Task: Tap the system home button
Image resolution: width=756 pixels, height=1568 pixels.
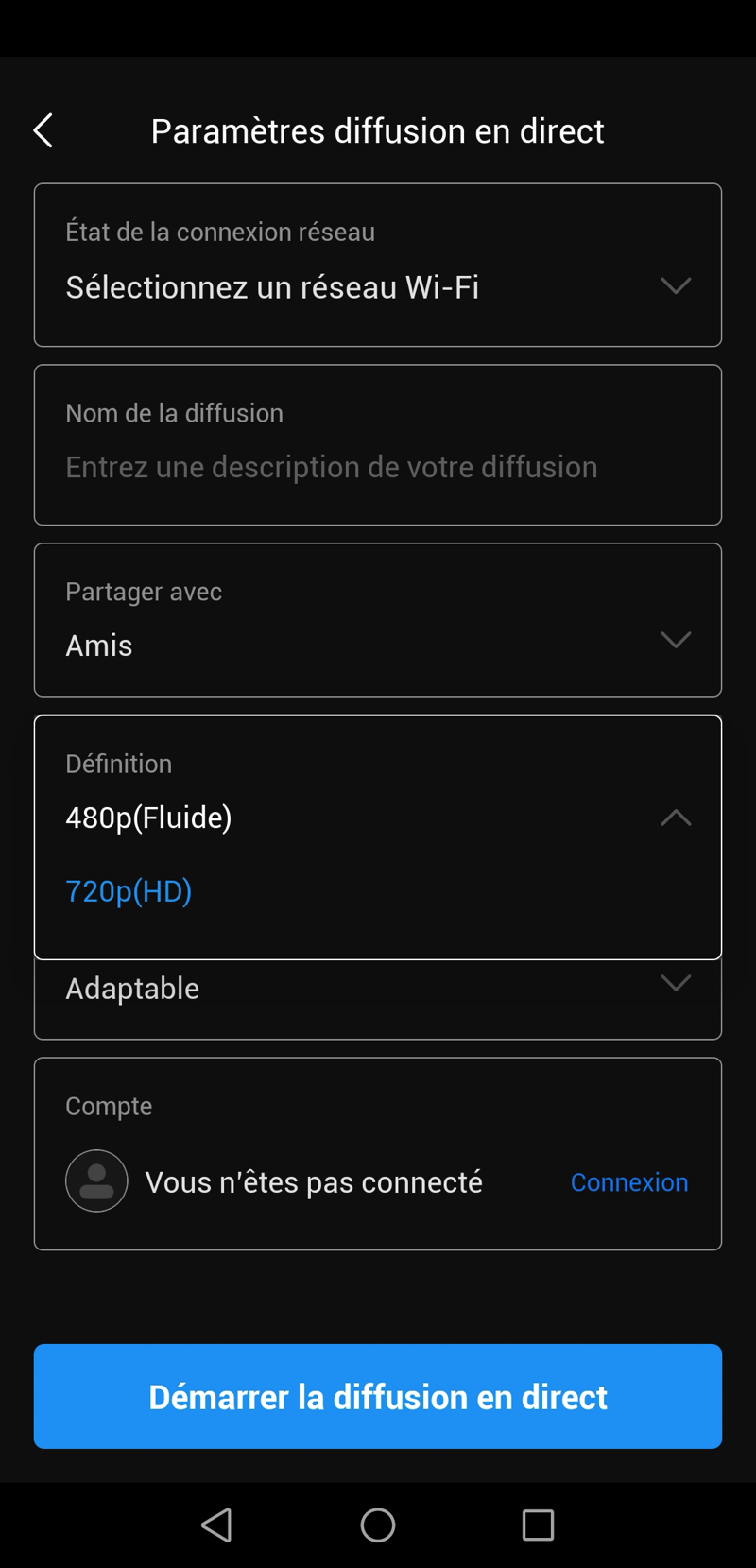Action: pos(378,1525)
